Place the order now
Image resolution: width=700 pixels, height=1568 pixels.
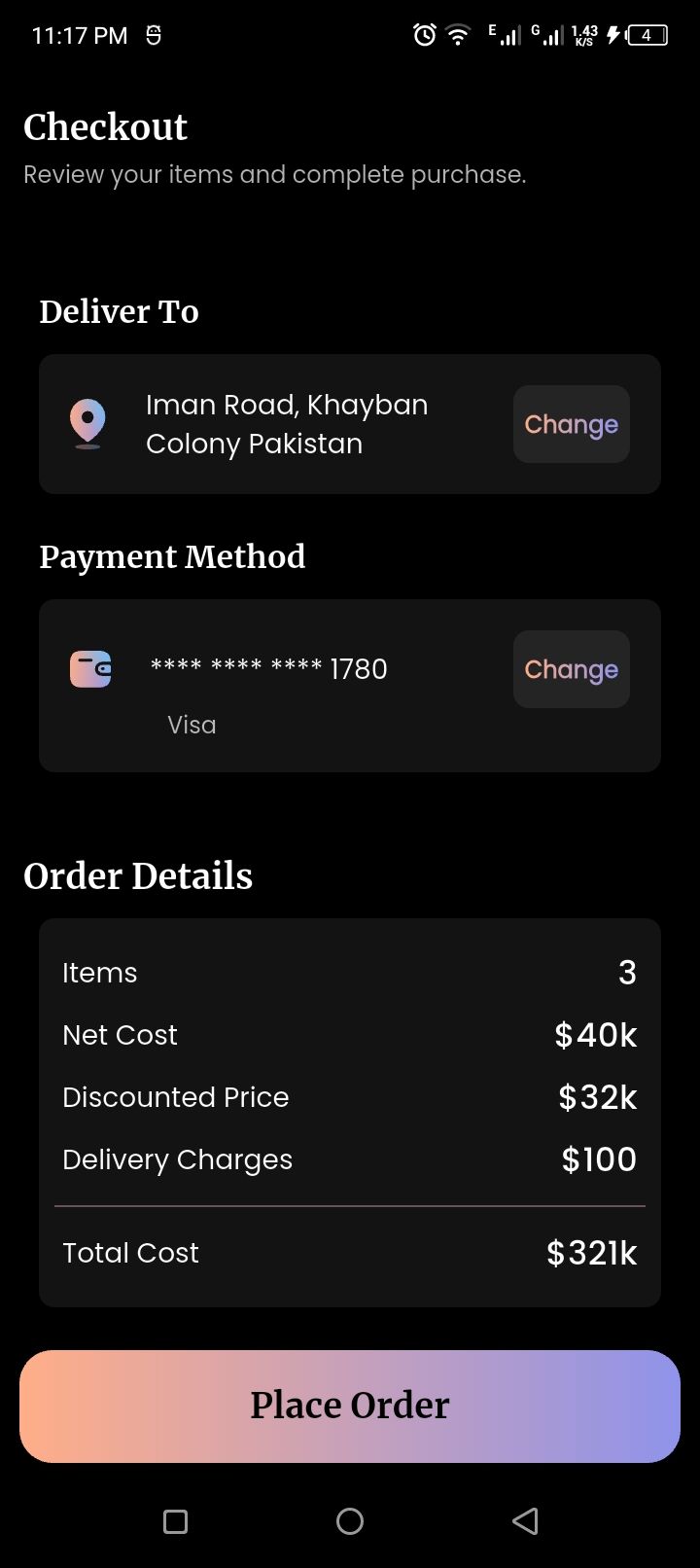(x=350, y=1406)
